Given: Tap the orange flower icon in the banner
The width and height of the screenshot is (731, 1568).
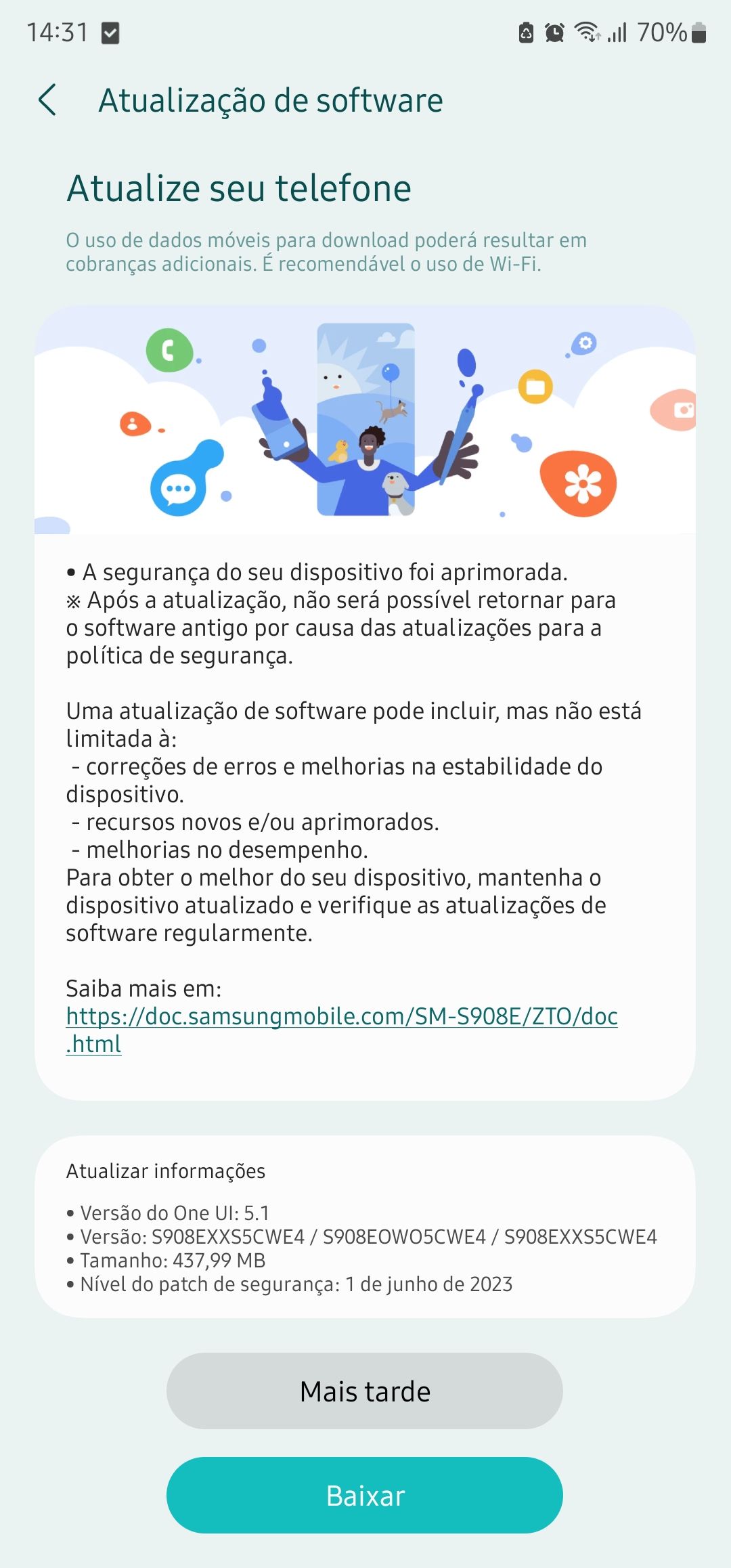Looking at the screenshot, I should [x=582, y=482].
